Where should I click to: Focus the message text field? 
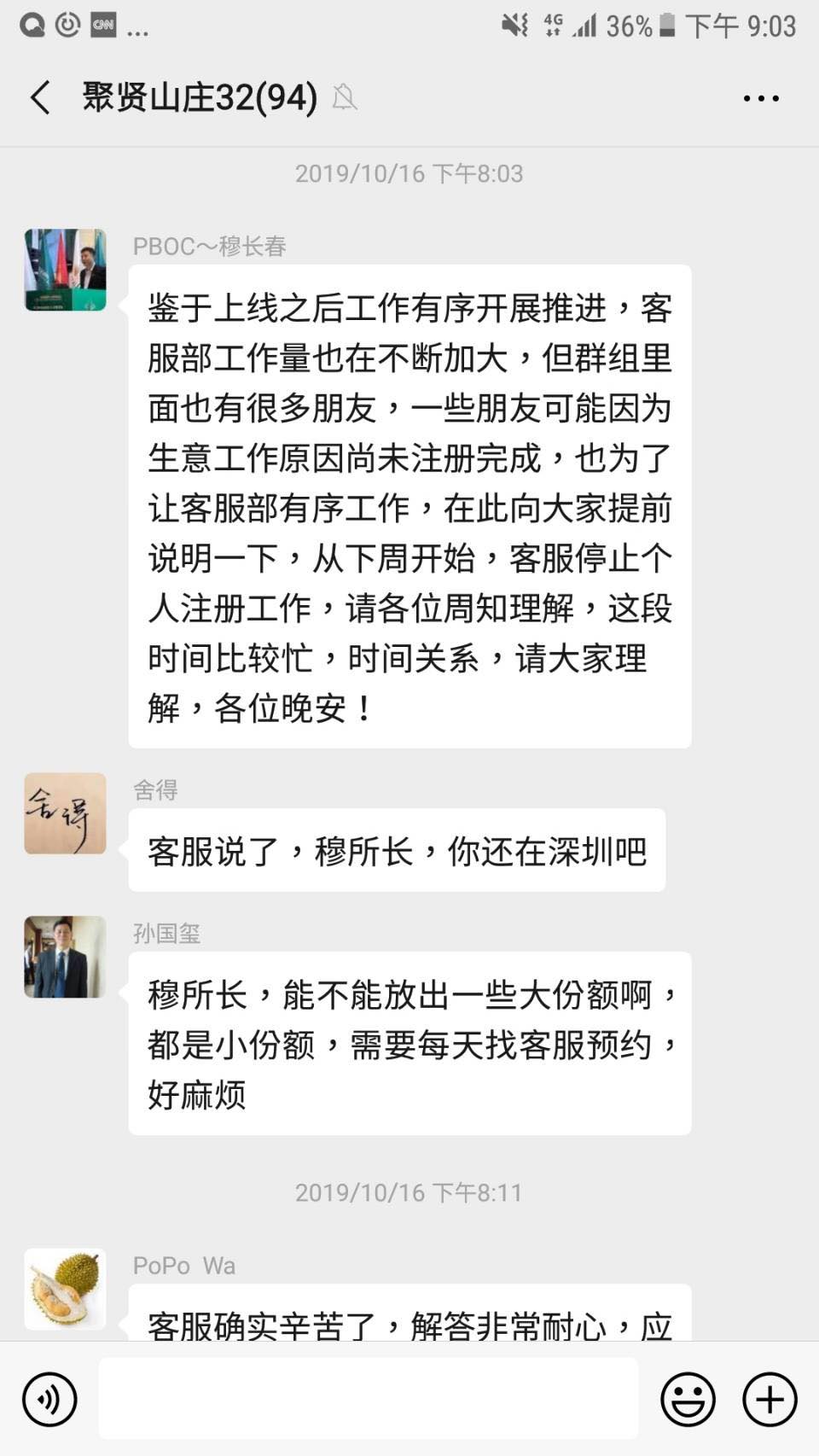(368, 1399)
